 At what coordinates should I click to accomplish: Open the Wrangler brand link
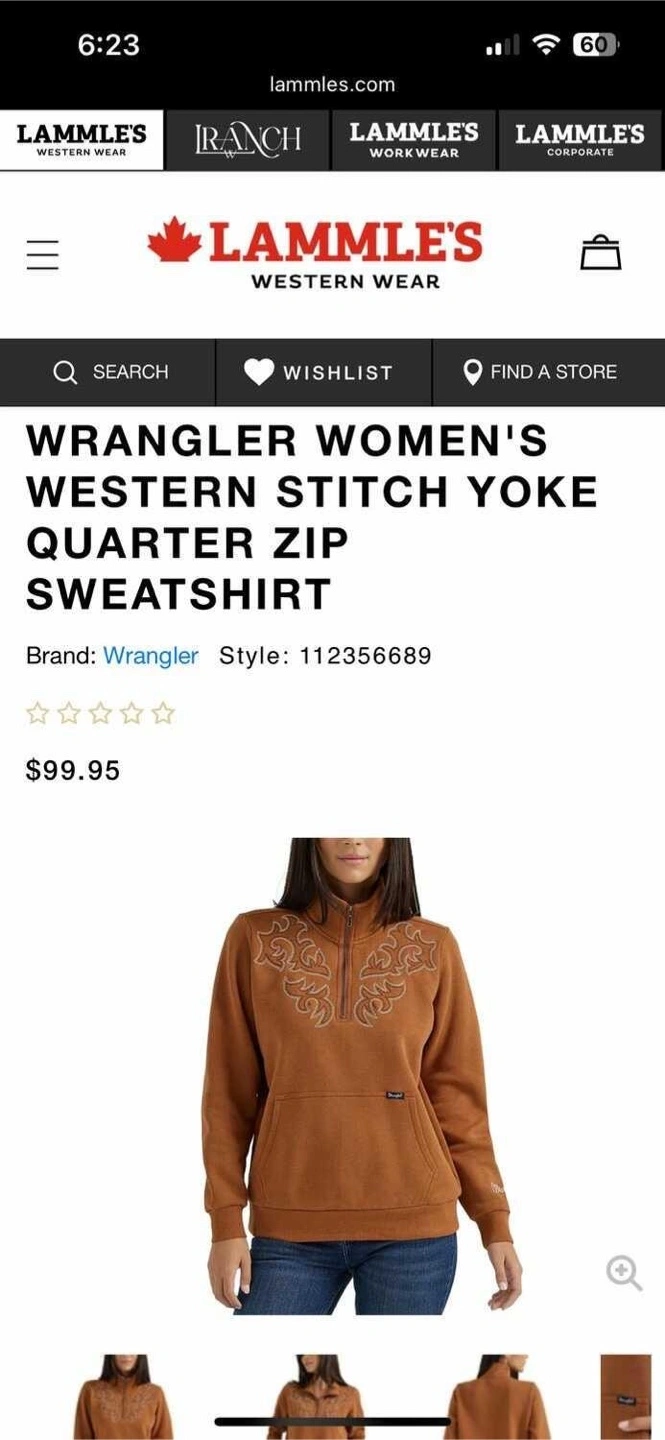(x=151, y=656)
